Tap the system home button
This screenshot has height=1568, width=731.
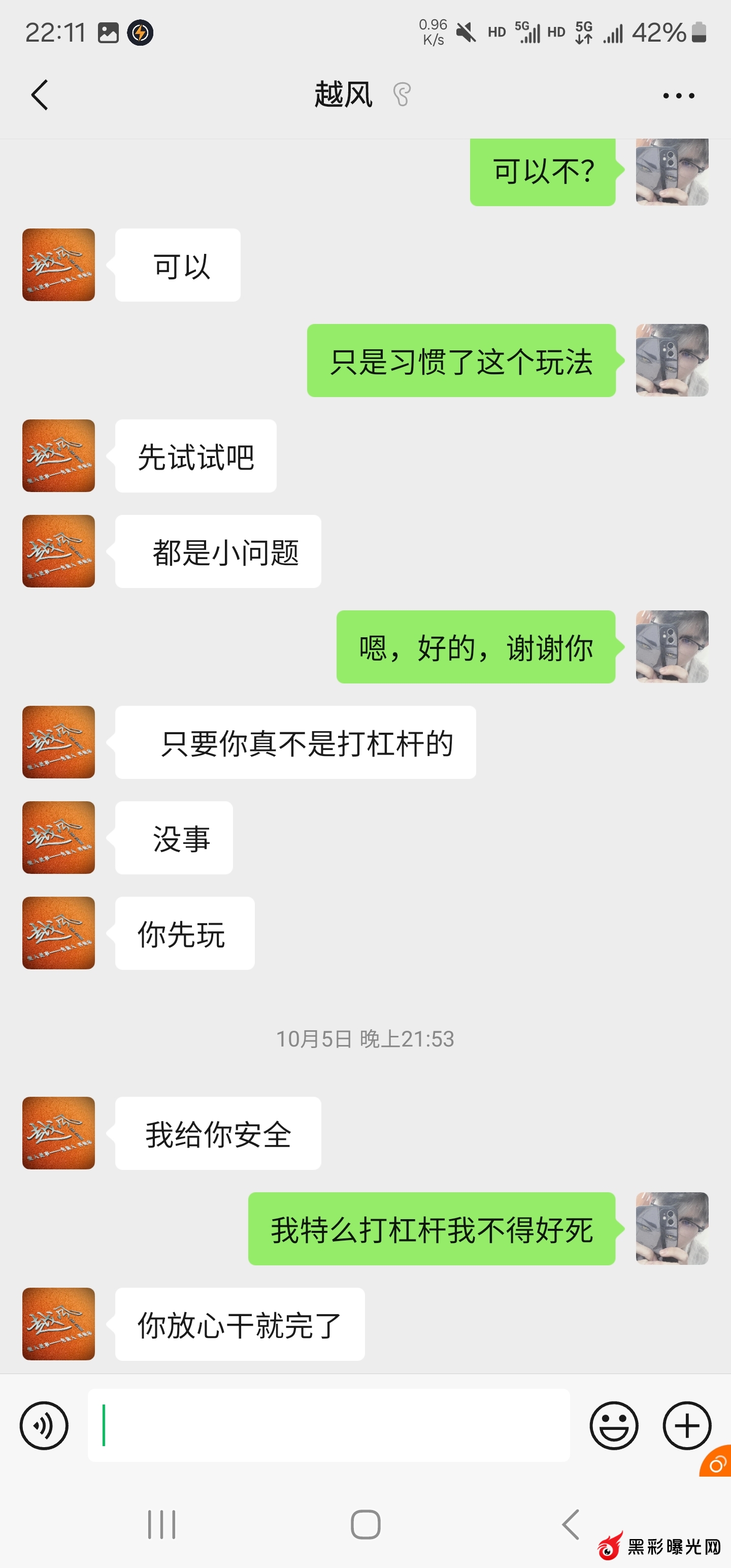[365, 1524]
